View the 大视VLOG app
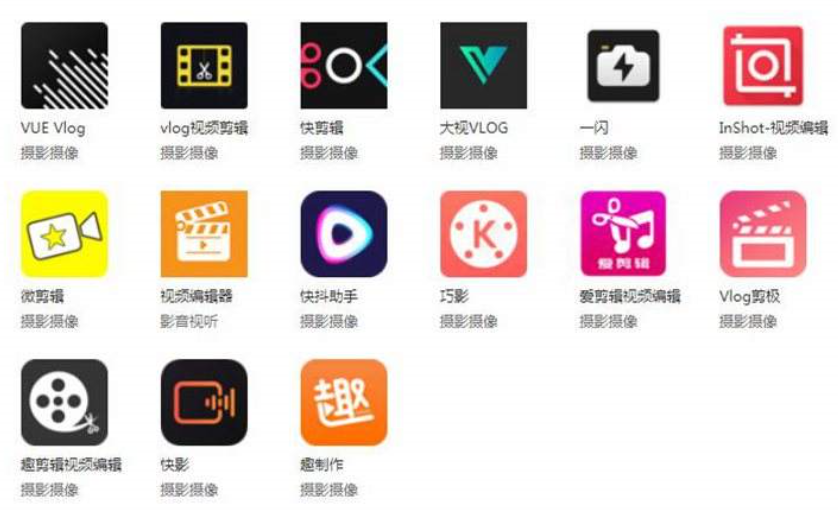Screen dimensions: 838x513 tap(483, 66)
